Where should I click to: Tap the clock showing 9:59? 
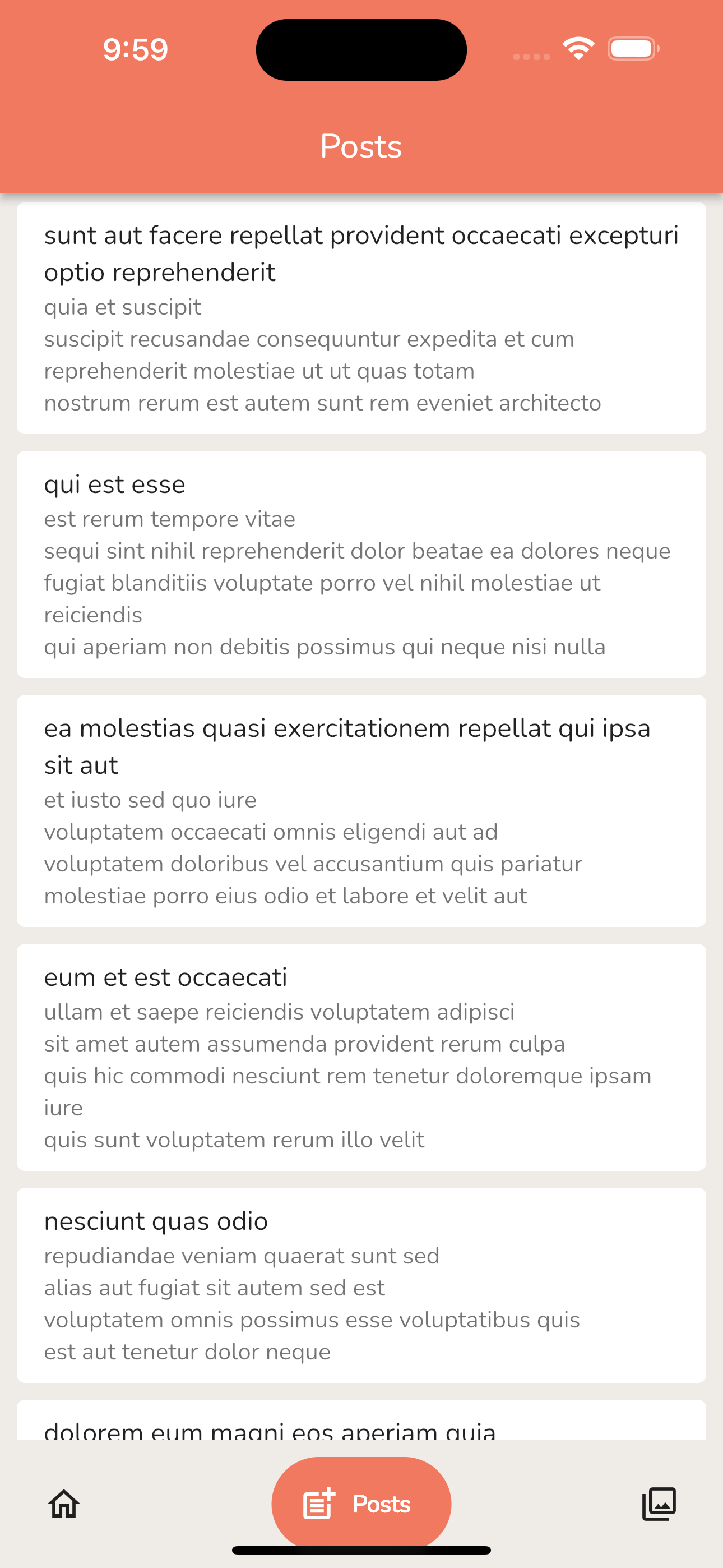[x=135, y=49]
